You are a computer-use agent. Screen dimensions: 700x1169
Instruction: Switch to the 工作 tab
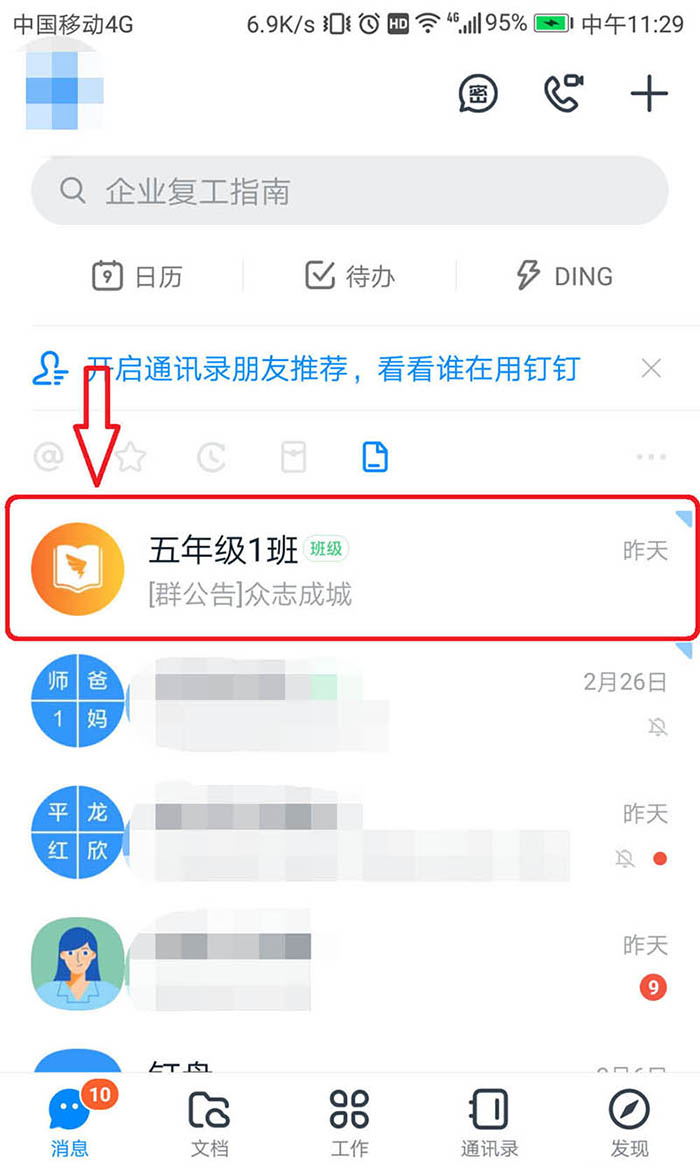(x=350, y=1121)
